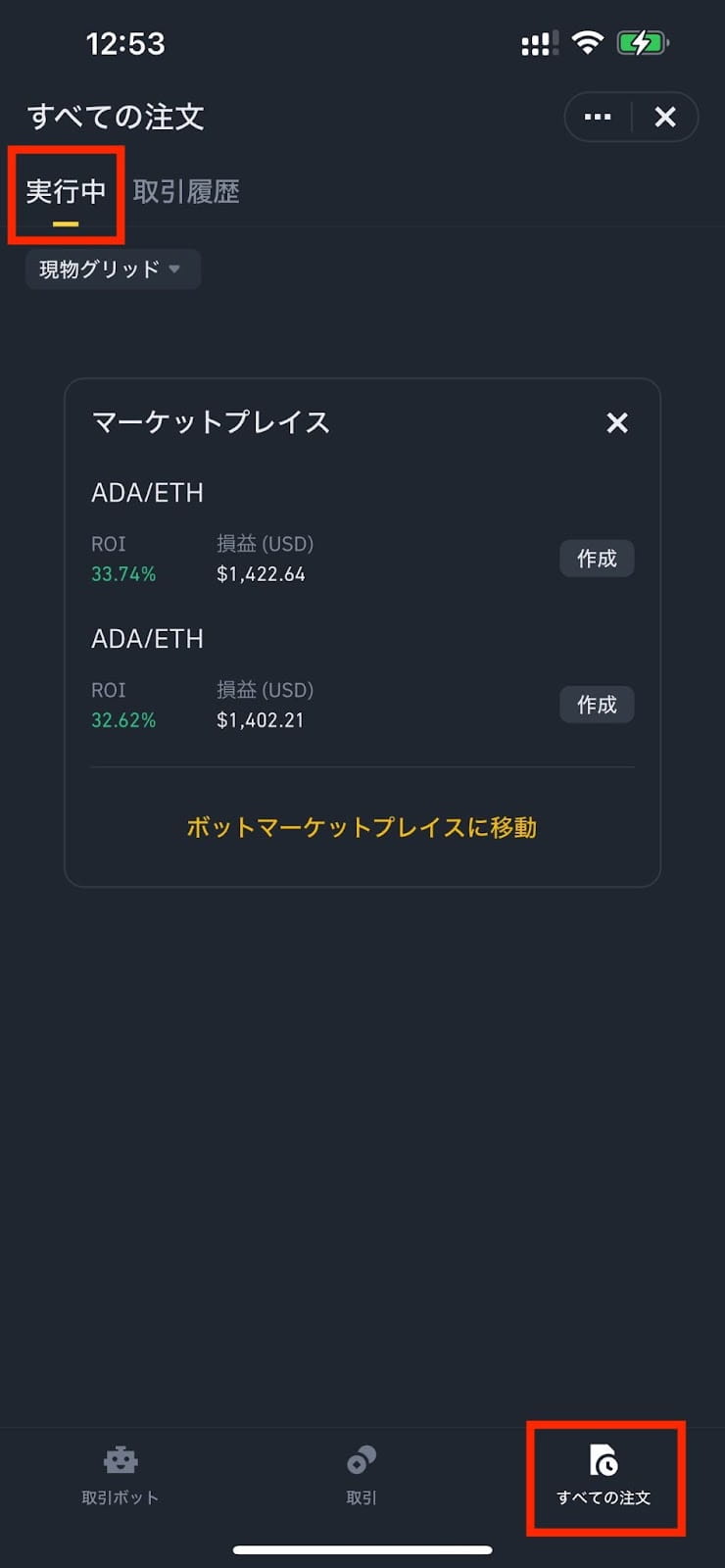Dismiss the マーケットプレイス card
Image resolution: width=725 pixels, height=1568 pixels.
(x=617, y=422)
